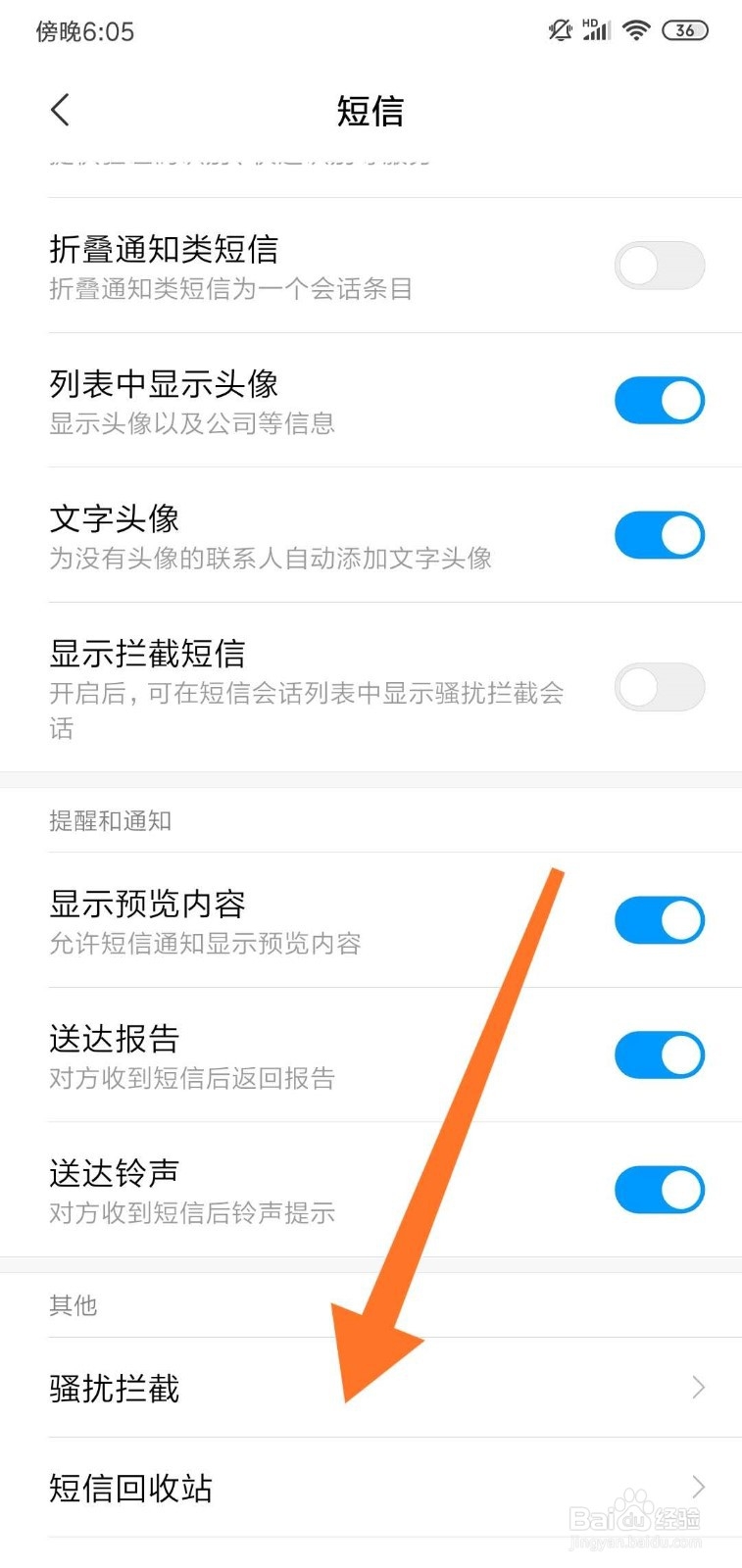Turn off the 送达报告 switch
The image size is (742, 1568).
click(x=659, y=1054)
